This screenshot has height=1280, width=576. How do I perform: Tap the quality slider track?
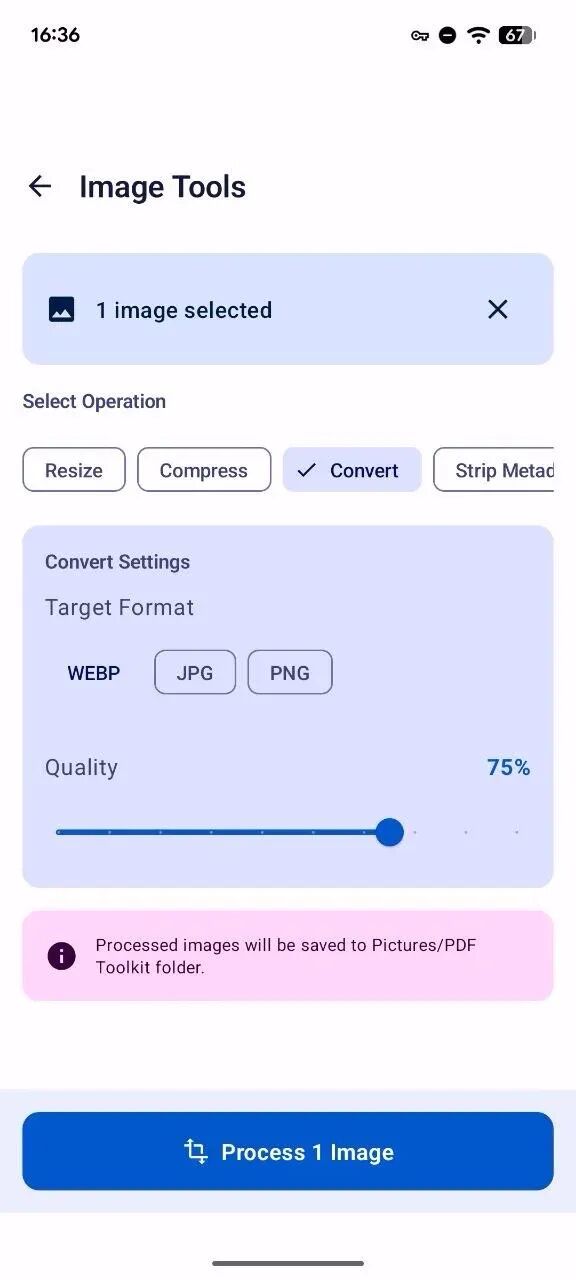click(288, 832)
